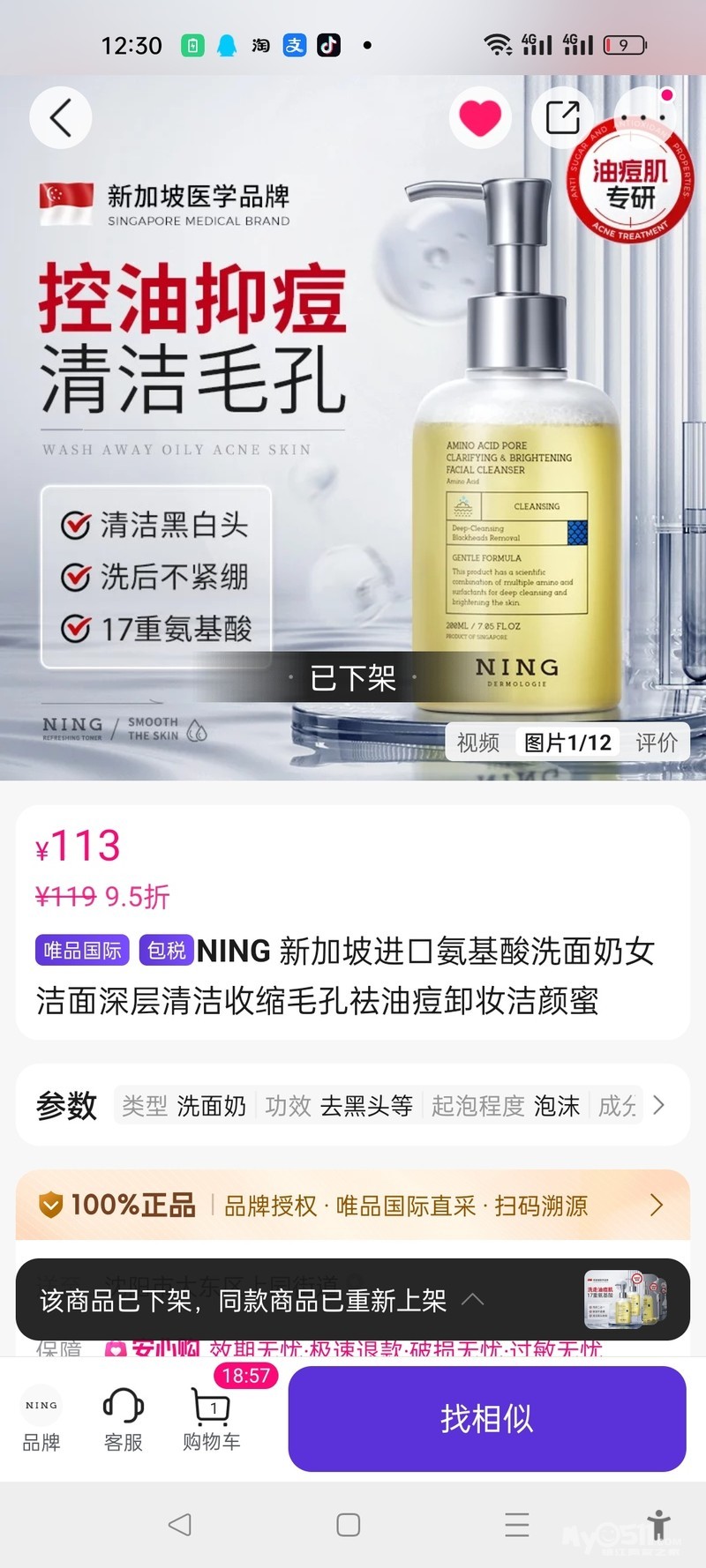
Task: Open the 100%正品 authenticity guarantee banner
Action: [x=353, y=1205]
